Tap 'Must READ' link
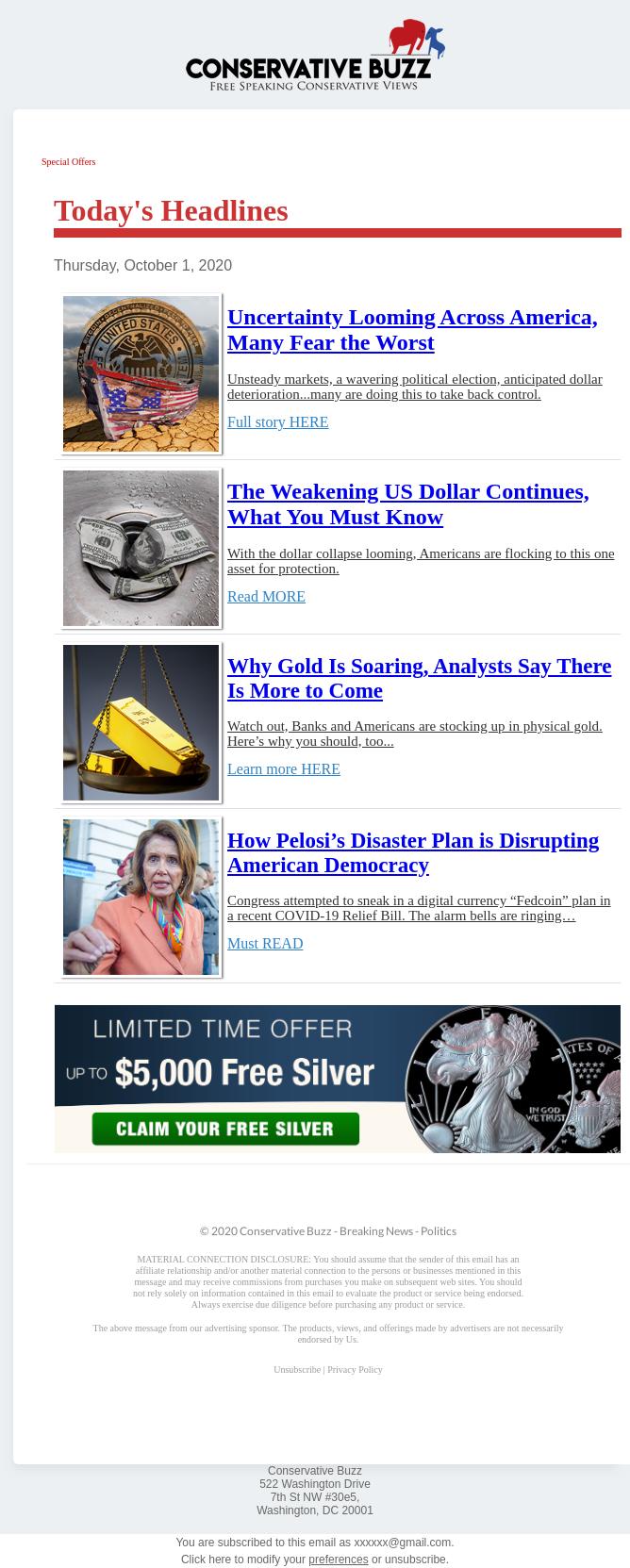This screenshot has height=1568, width=630. 264,944
